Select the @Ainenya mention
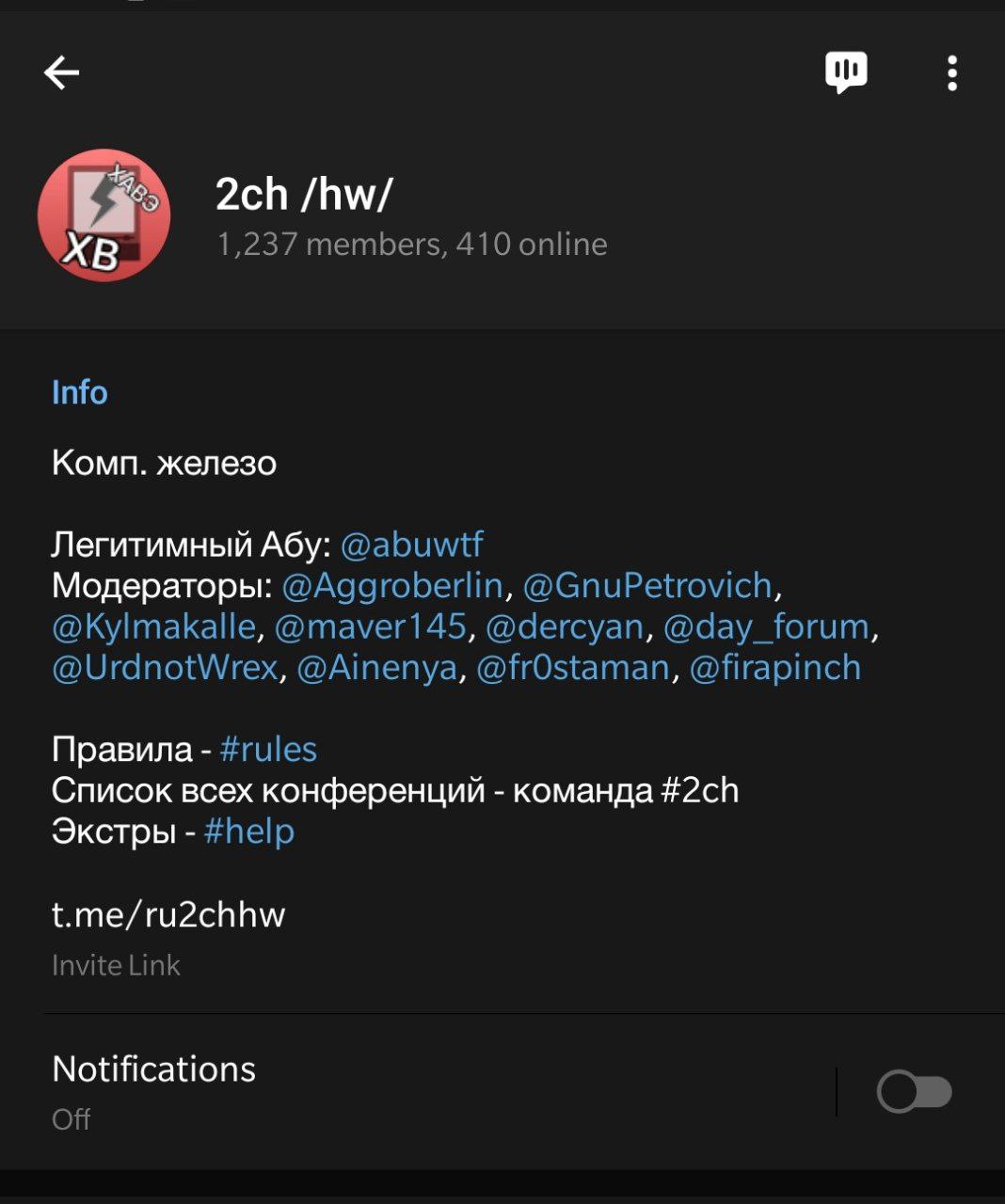1005x1204 pixels. pos(377,668)
